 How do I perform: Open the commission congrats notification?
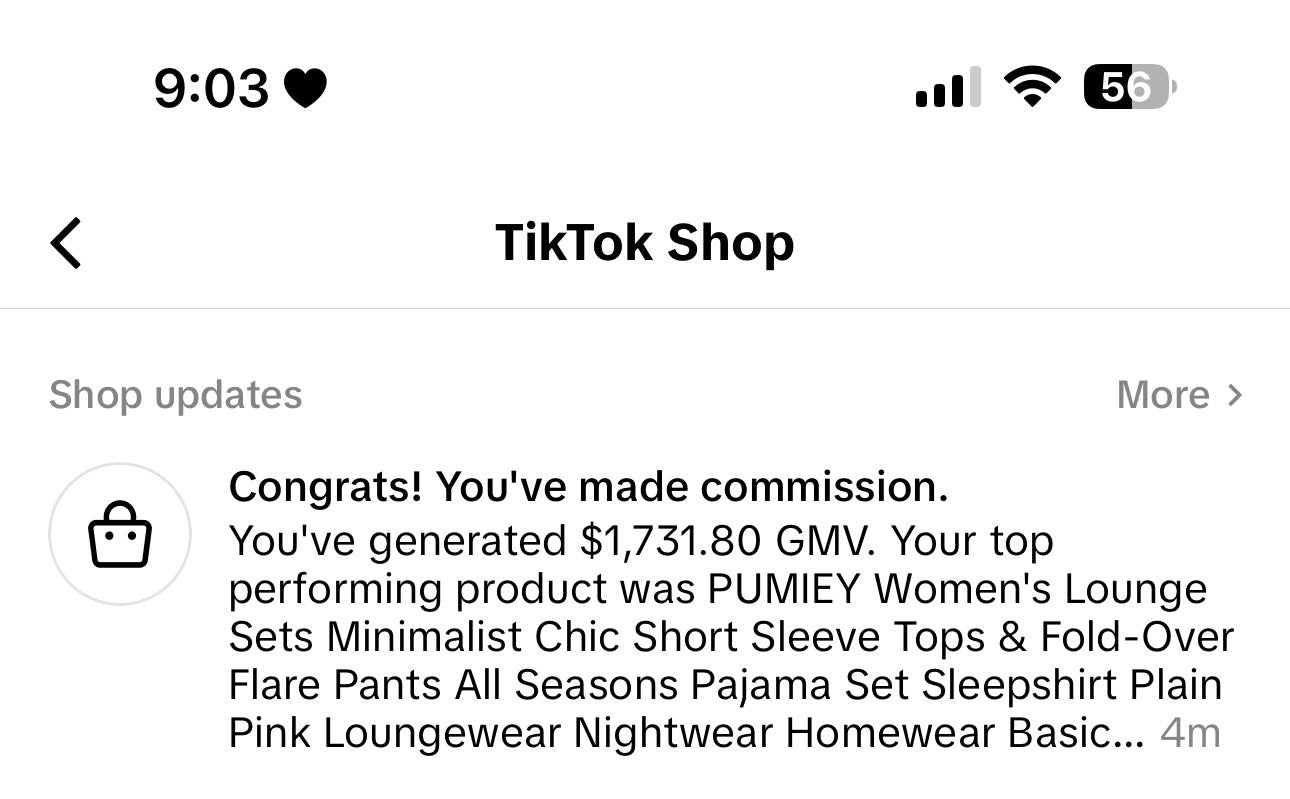[x=700, y=610]
